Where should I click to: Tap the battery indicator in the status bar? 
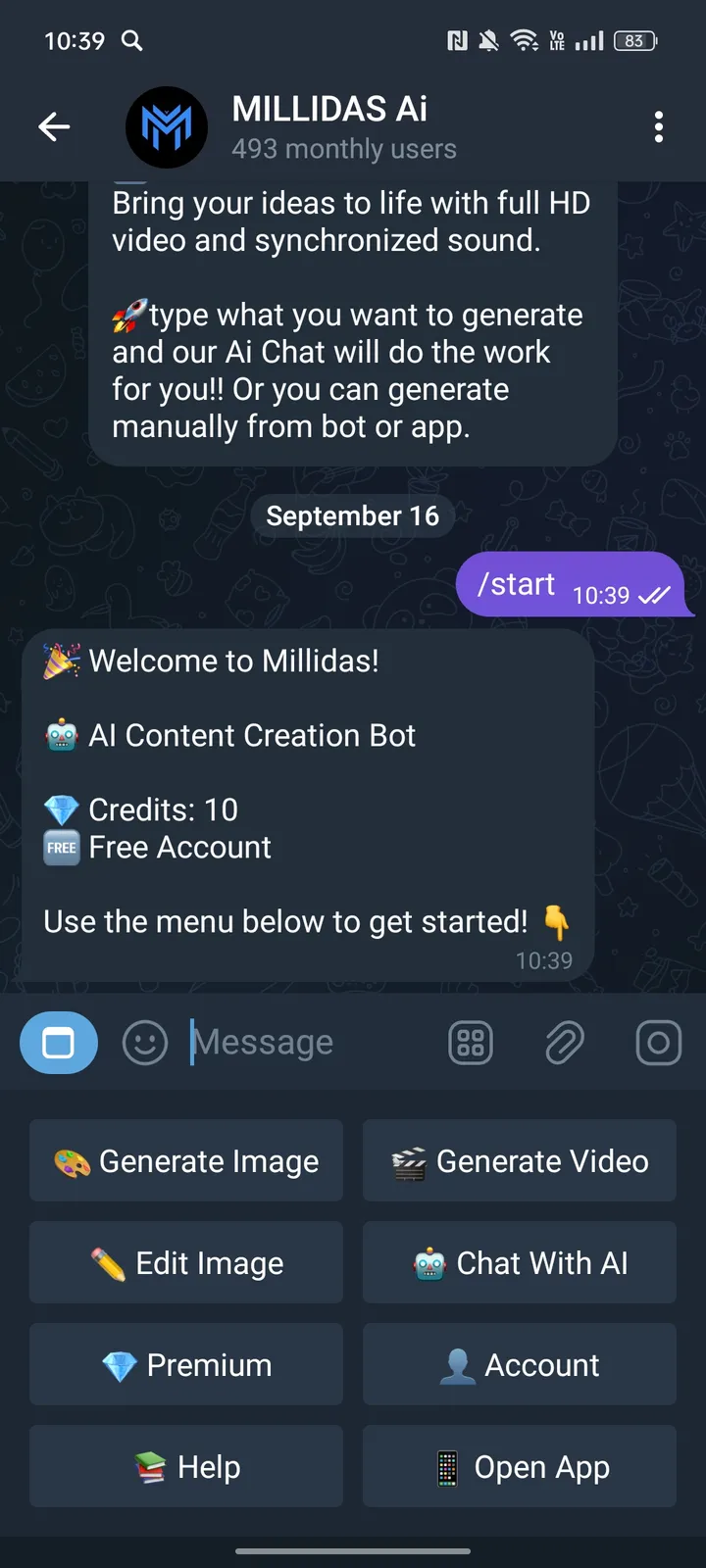pos(633,41)
